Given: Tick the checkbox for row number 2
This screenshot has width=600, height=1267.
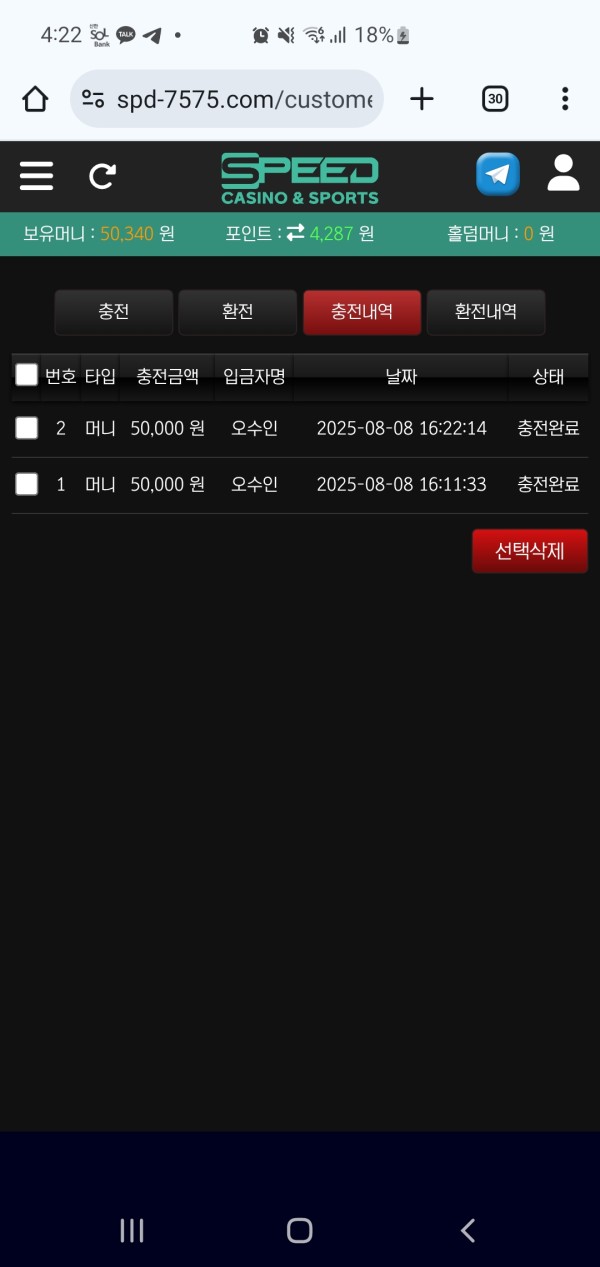Looking at the screenshot, I should point(27,428).
